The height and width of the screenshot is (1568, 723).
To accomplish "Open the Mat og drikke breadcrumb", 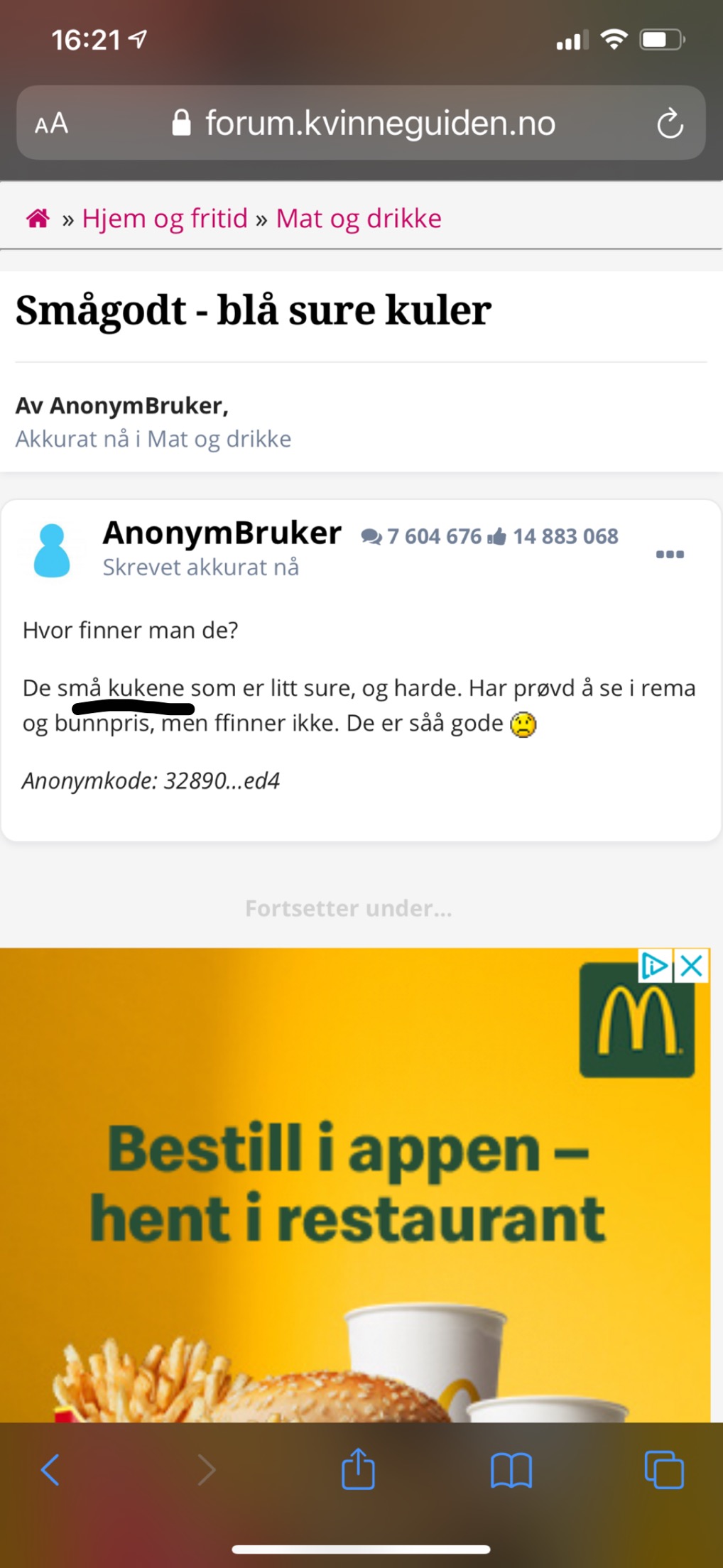I will point(359,219).
